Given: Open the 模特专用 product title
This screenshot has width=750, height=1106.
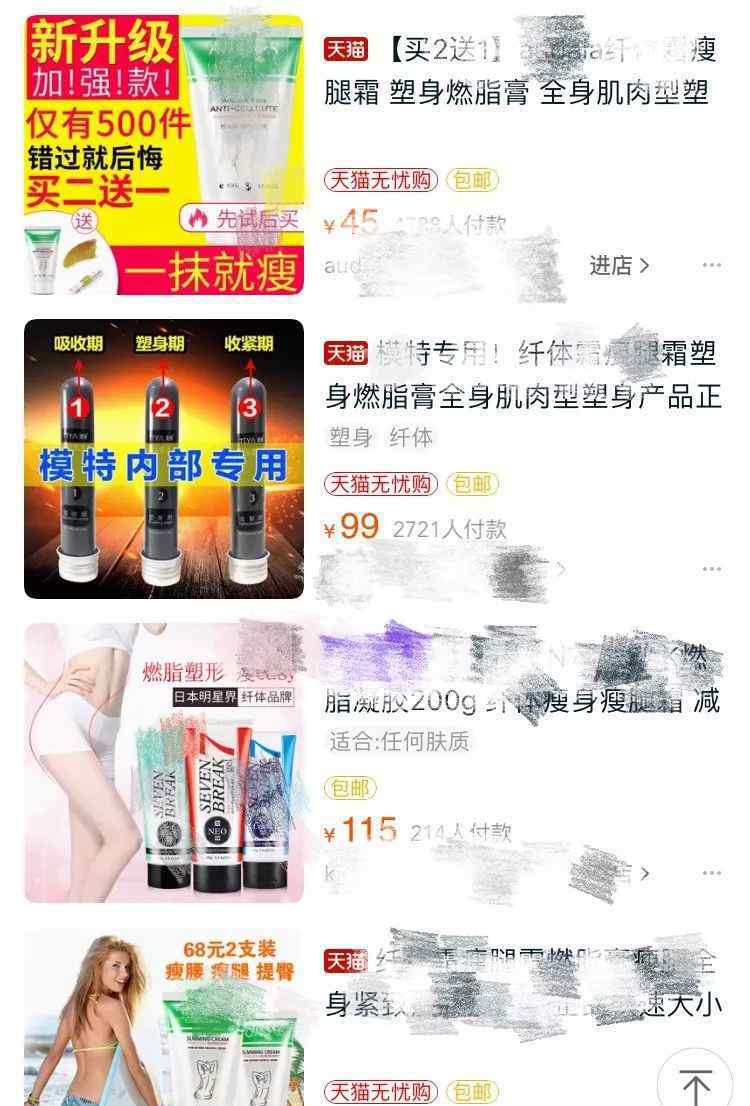Looking at the screenshot, I should pyautogui.click(x=521, y=375).
